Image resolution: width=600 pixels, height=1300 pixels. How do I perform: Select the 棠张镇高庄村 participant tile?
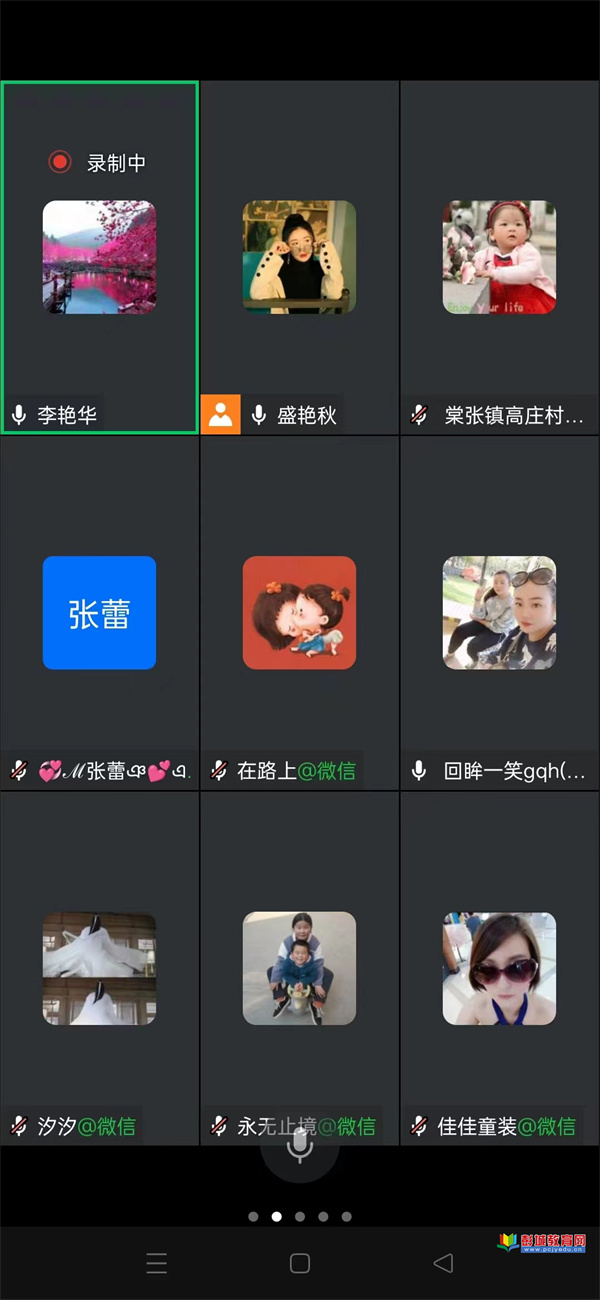[499, 257]
